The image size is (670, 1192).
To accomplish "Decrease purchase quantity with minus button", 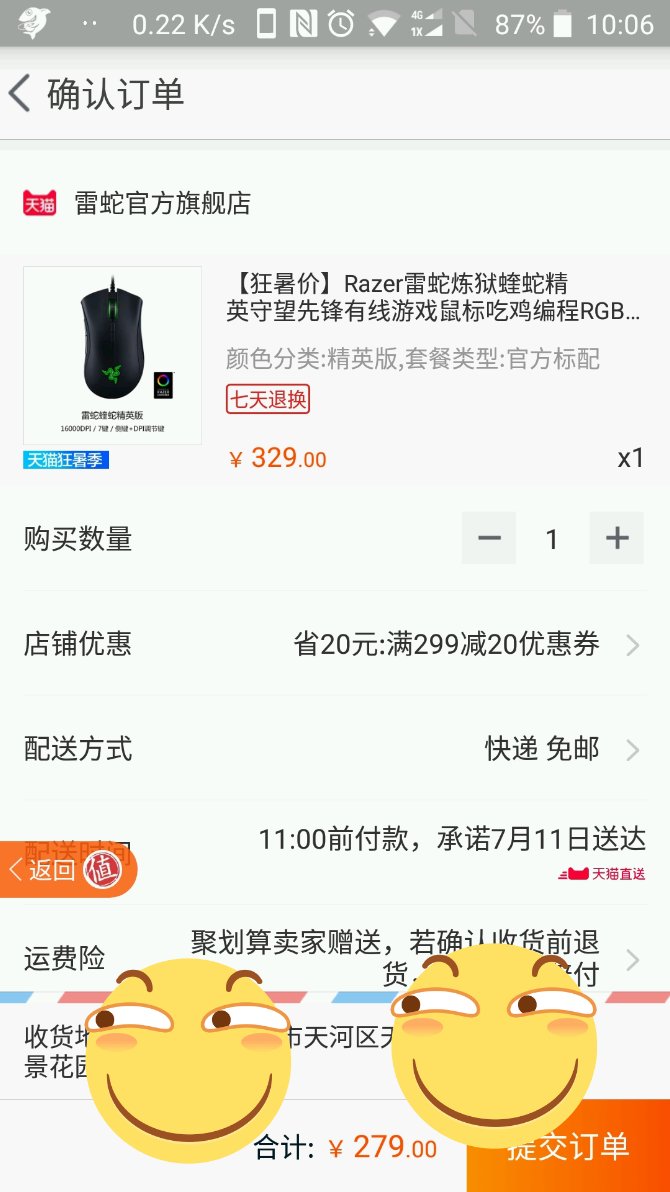I will coord(489,538).
